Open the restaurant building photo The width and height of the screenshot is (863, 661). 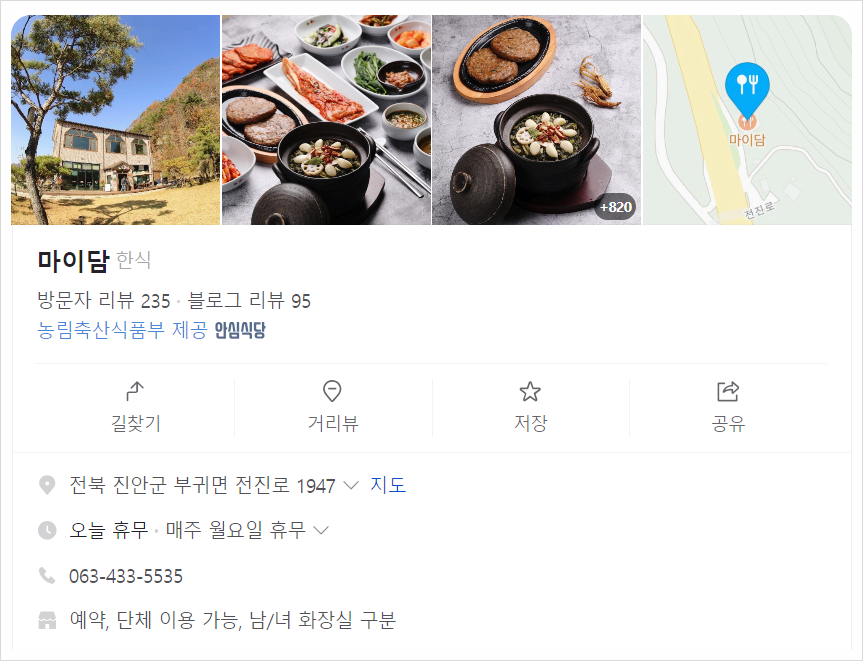click(115, 120)
